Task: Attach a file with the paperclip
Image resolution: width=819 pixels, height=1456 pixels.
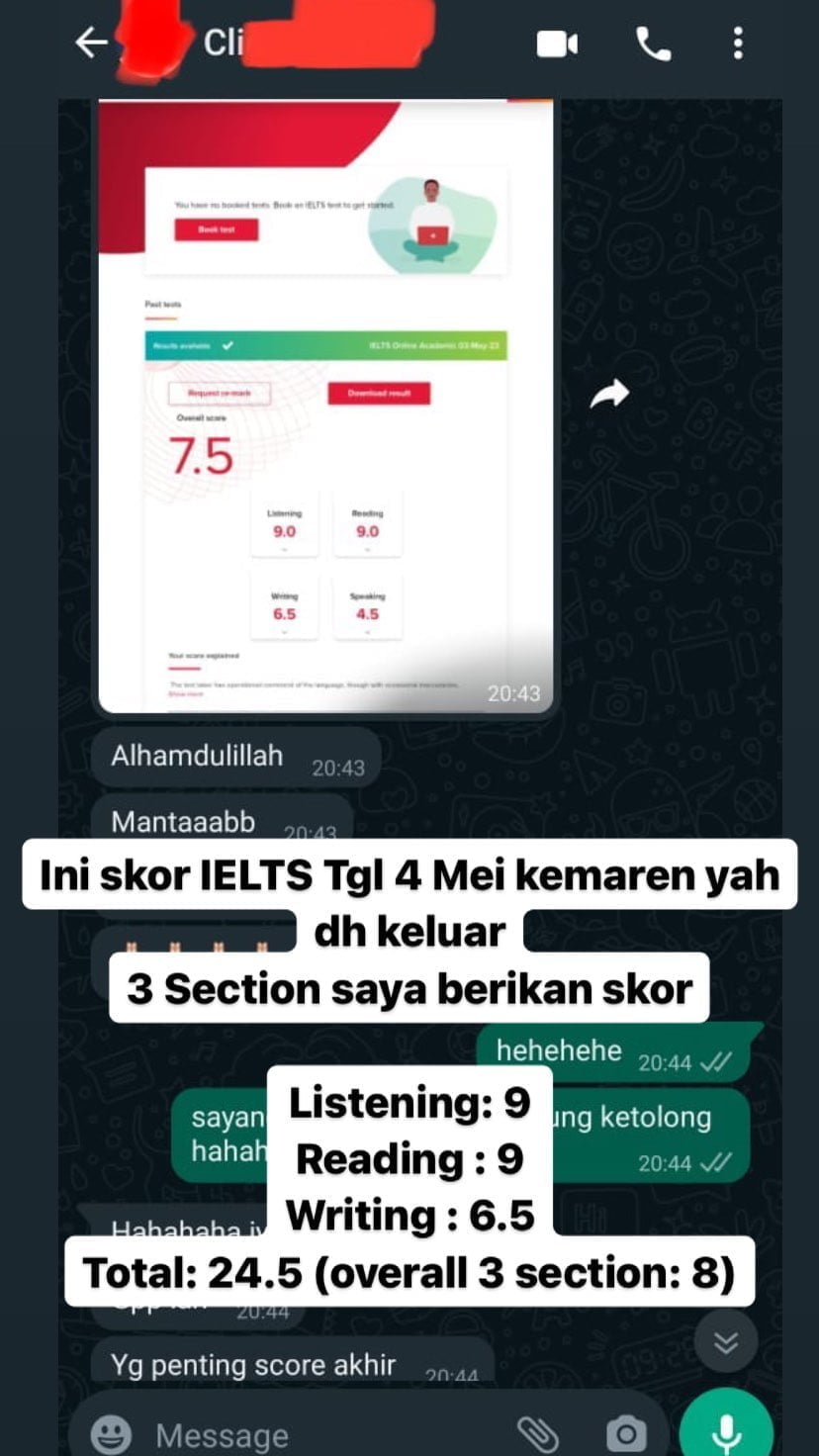Action: pyautogui.click(x=538, y=1433)
